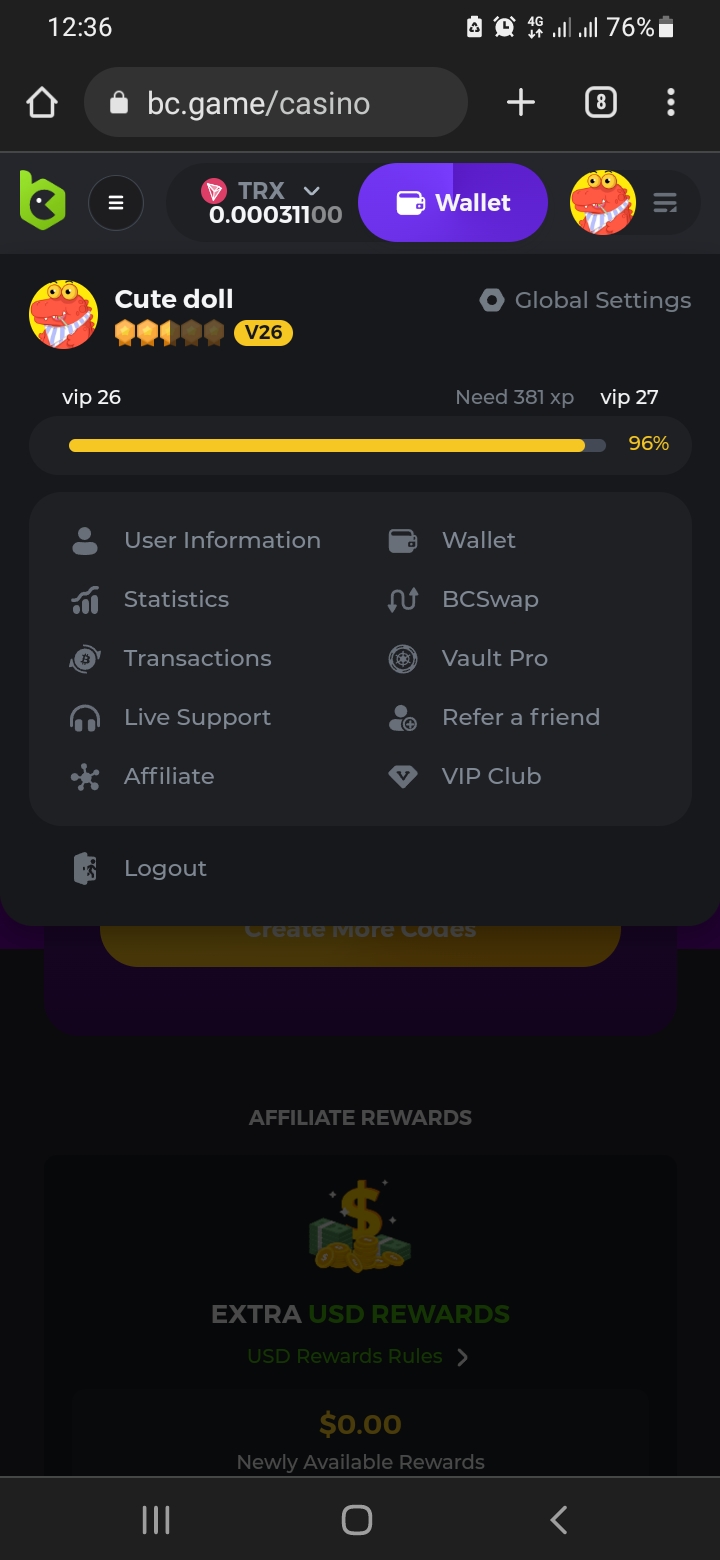Open Global Settings
720x1560 pixels.
tap(585, 300)
